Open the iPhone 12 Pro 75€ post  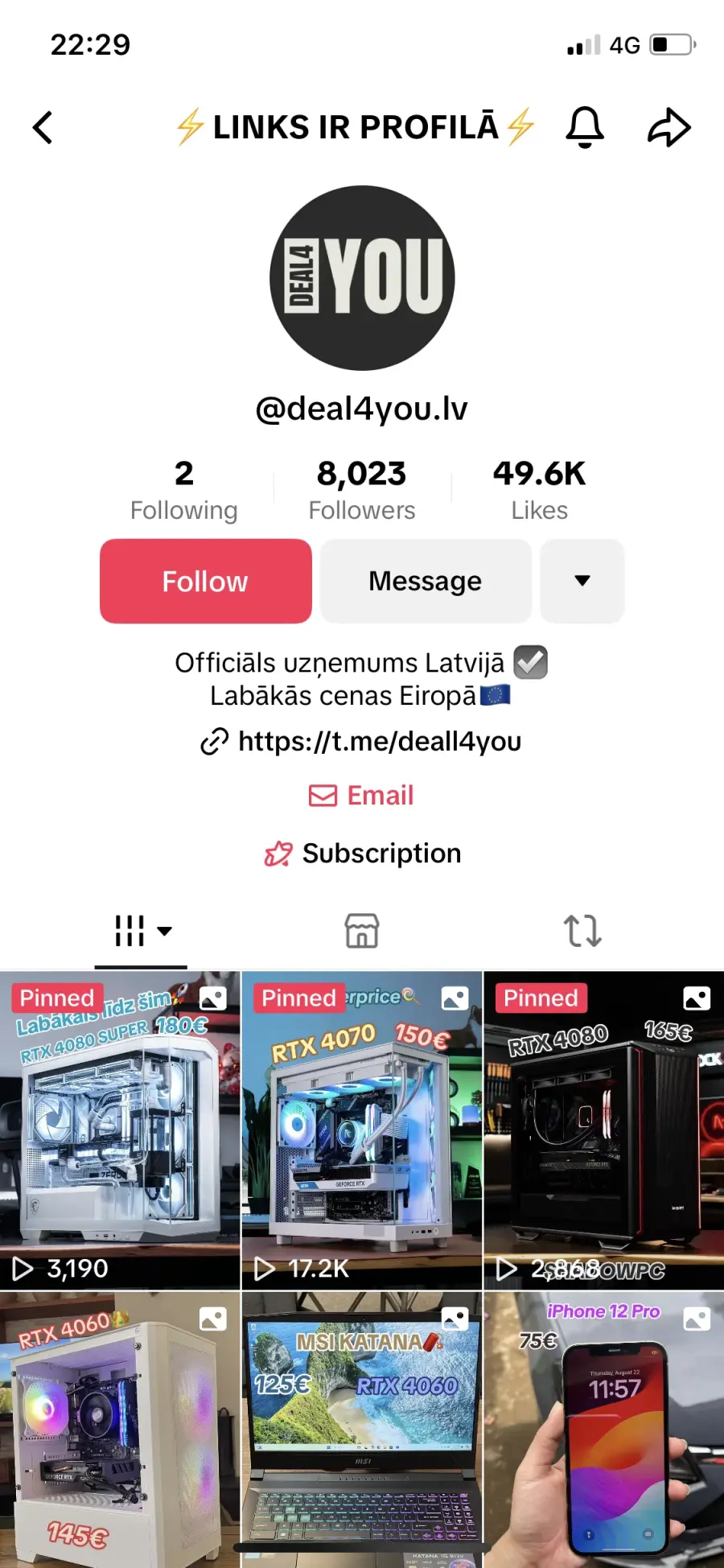(604, 1430)
